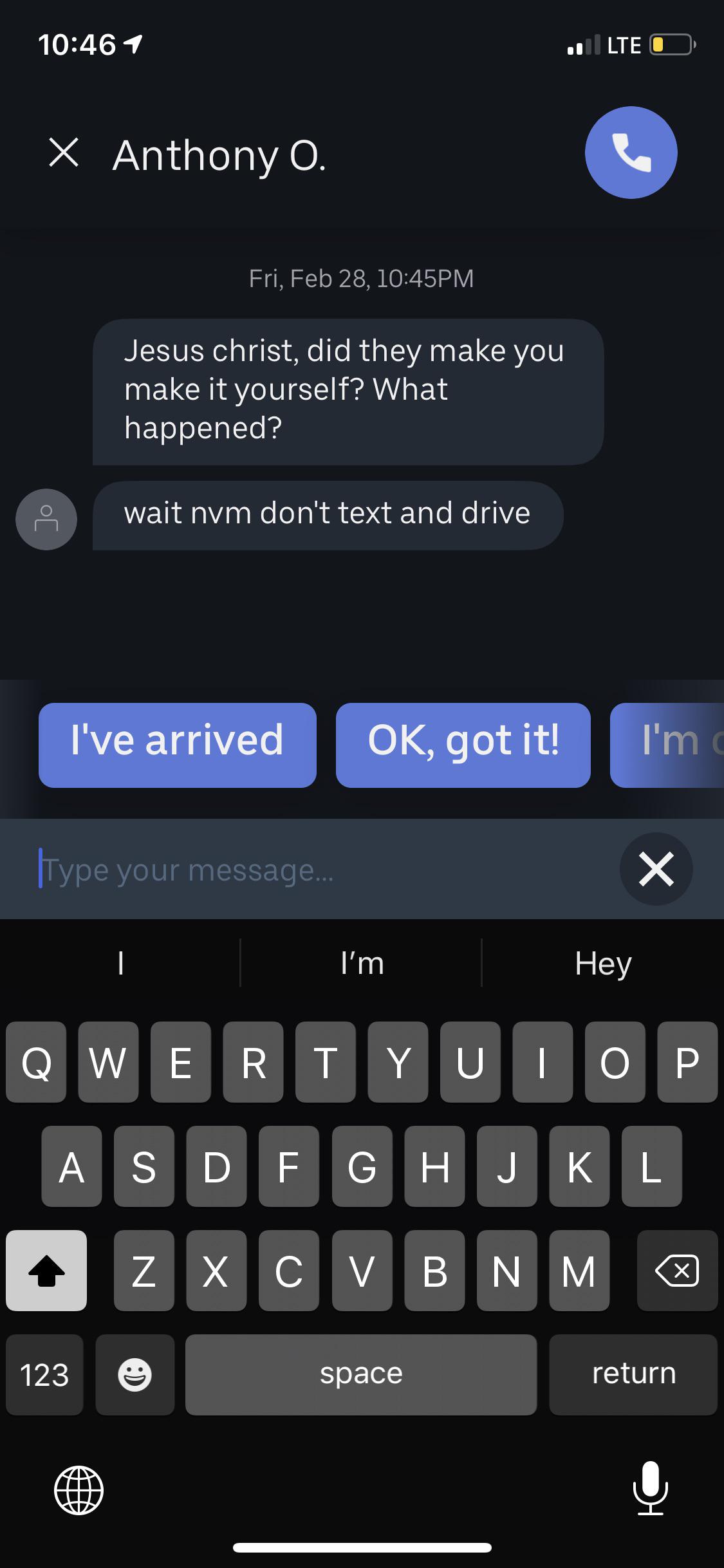Hit the return key
This screenshot has height=1568, width=724.
click(x=633, y=1374)
